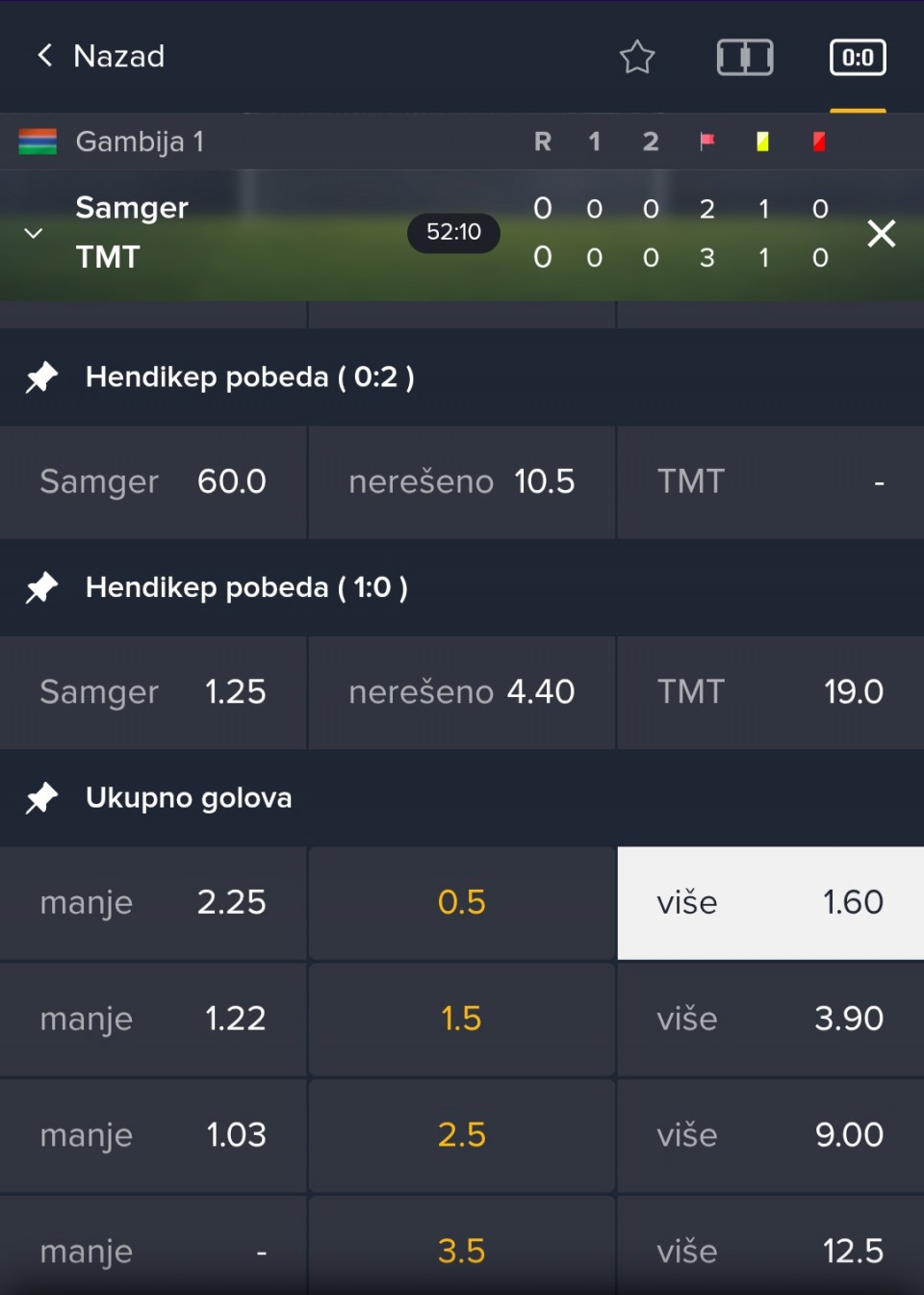Choose manje 1.5 goals at 1.22
This screenshot has height=1295, width=924.
pyautogui.click(x=153, y=1019)
